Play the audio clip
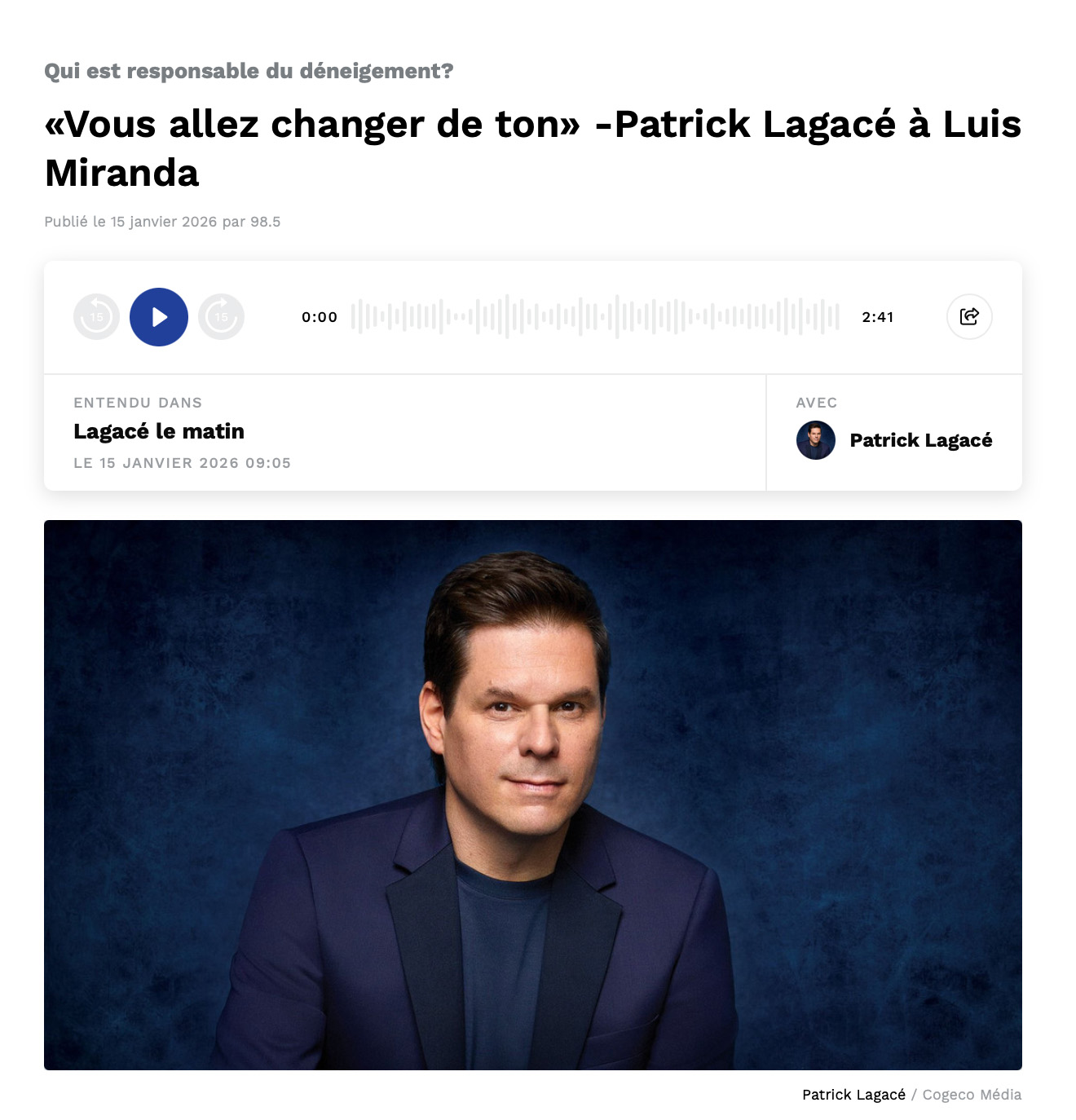Screen dimensions: 1076x1120 point(159,317)
